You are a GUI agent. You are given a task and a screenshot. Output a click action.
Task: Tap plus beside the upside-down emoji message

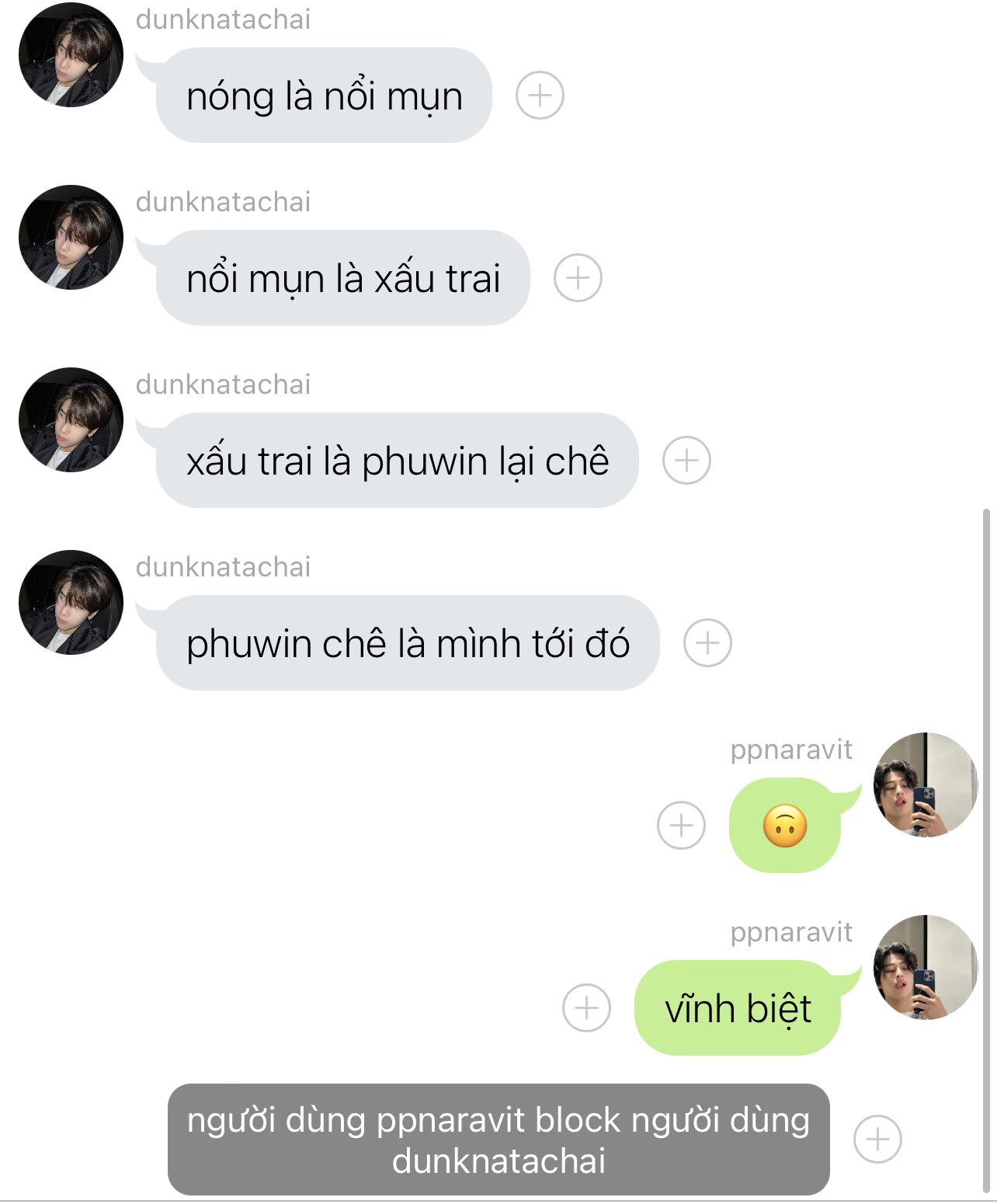[681, 825]
